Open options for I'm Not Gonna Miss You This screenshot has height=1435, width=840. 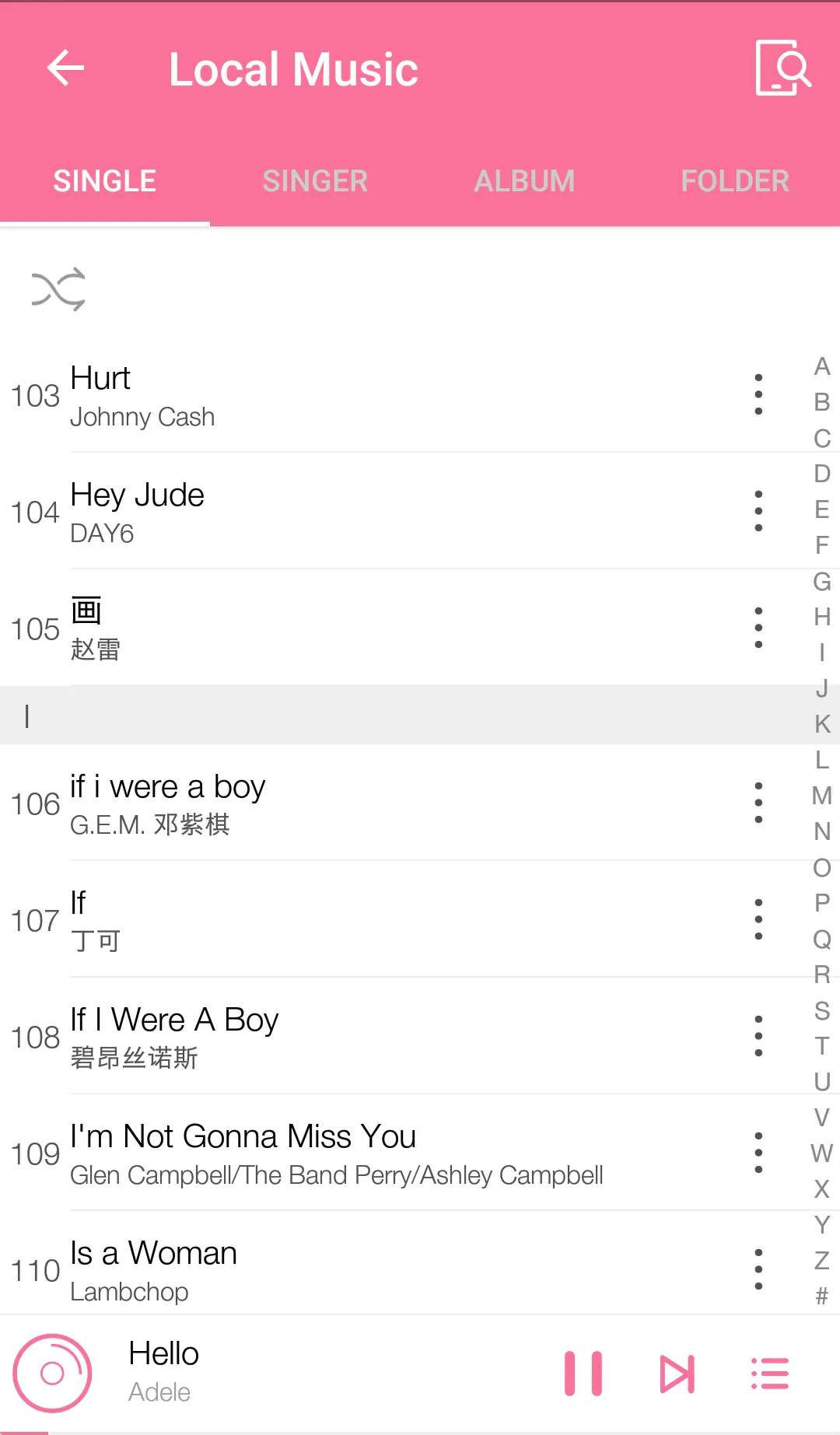tap(758, 1153)
